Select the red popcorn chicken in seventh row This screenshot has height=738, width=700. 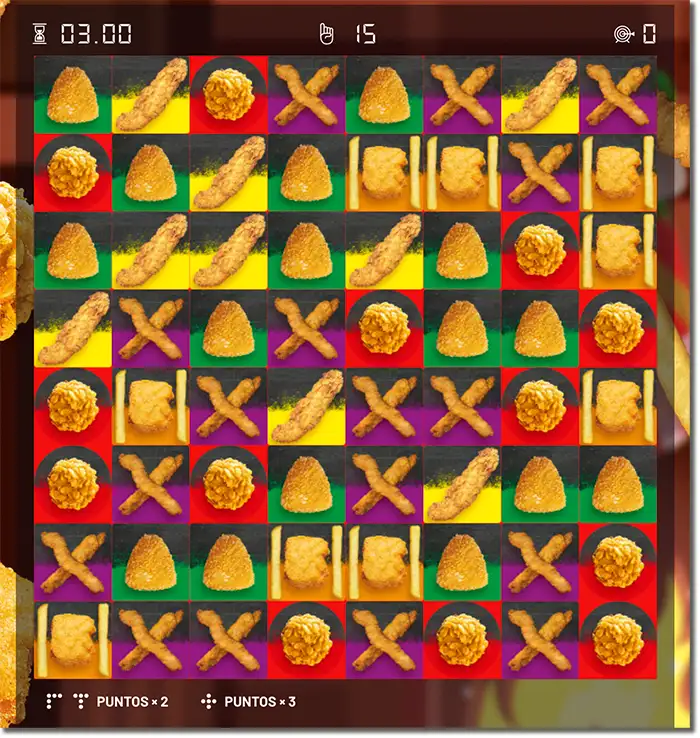(619, 563)
